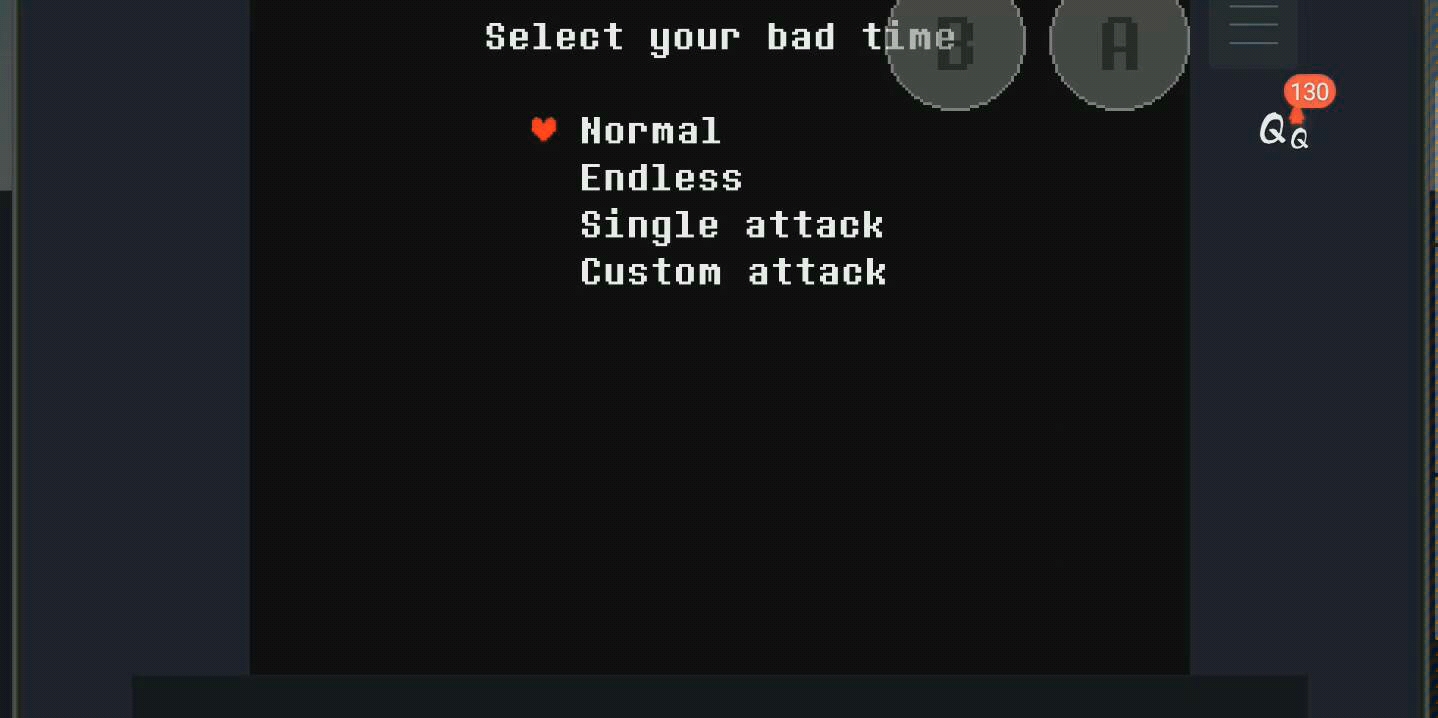Tap the on-screen A button
The height and width of the screenshot is (718, 1438).
1119,44
